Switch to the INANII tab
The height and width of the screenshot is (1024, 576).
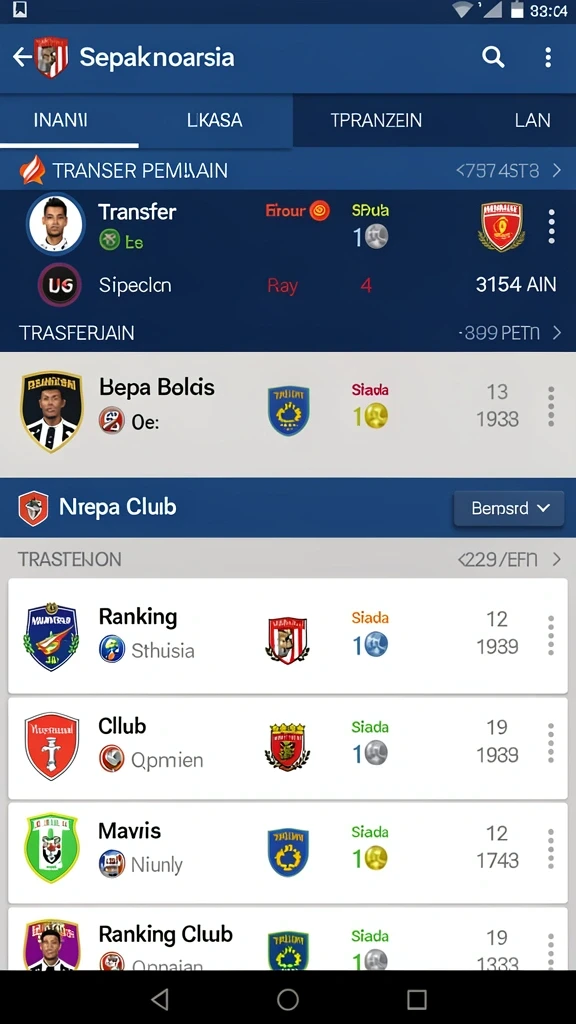pos(61,120)
